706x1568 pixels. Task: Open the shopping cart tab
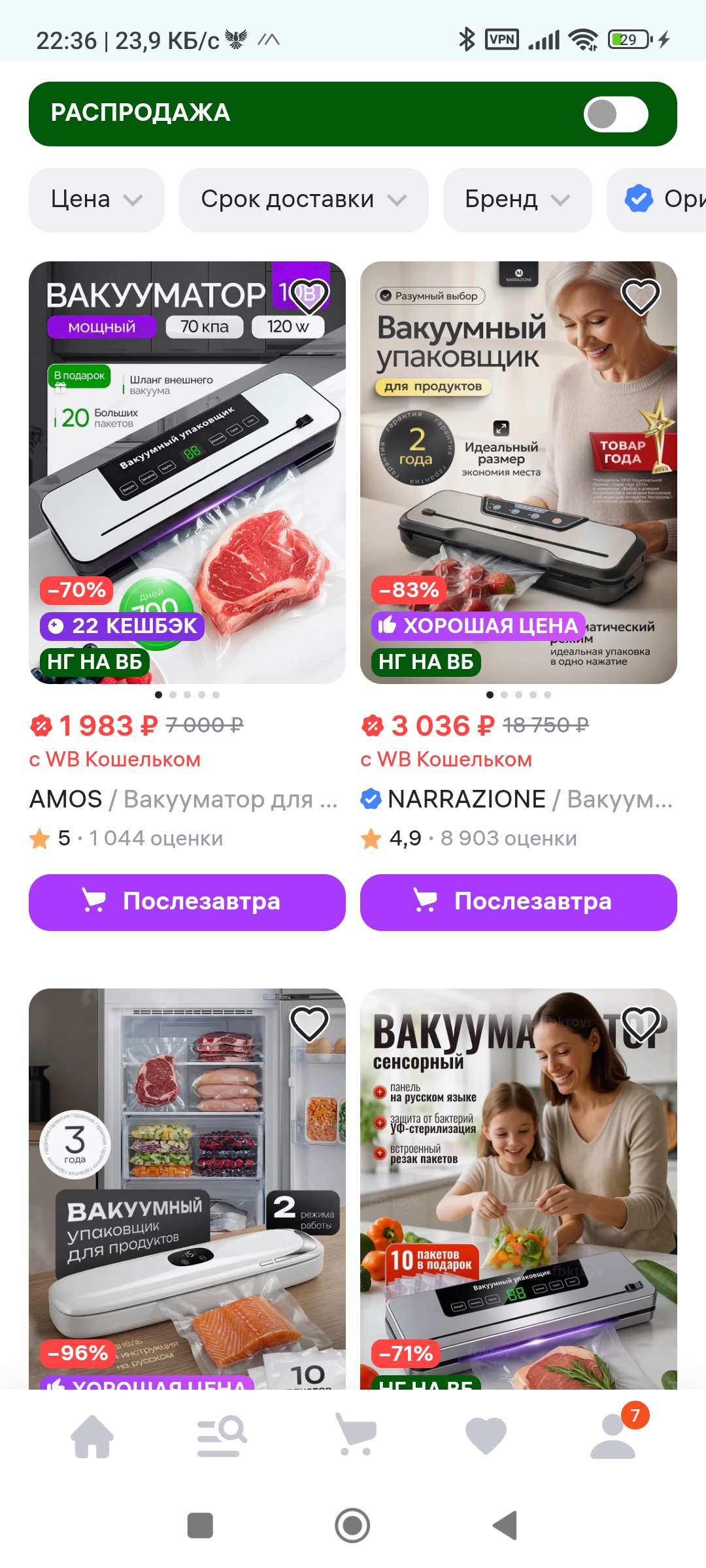pos(355,1436)
